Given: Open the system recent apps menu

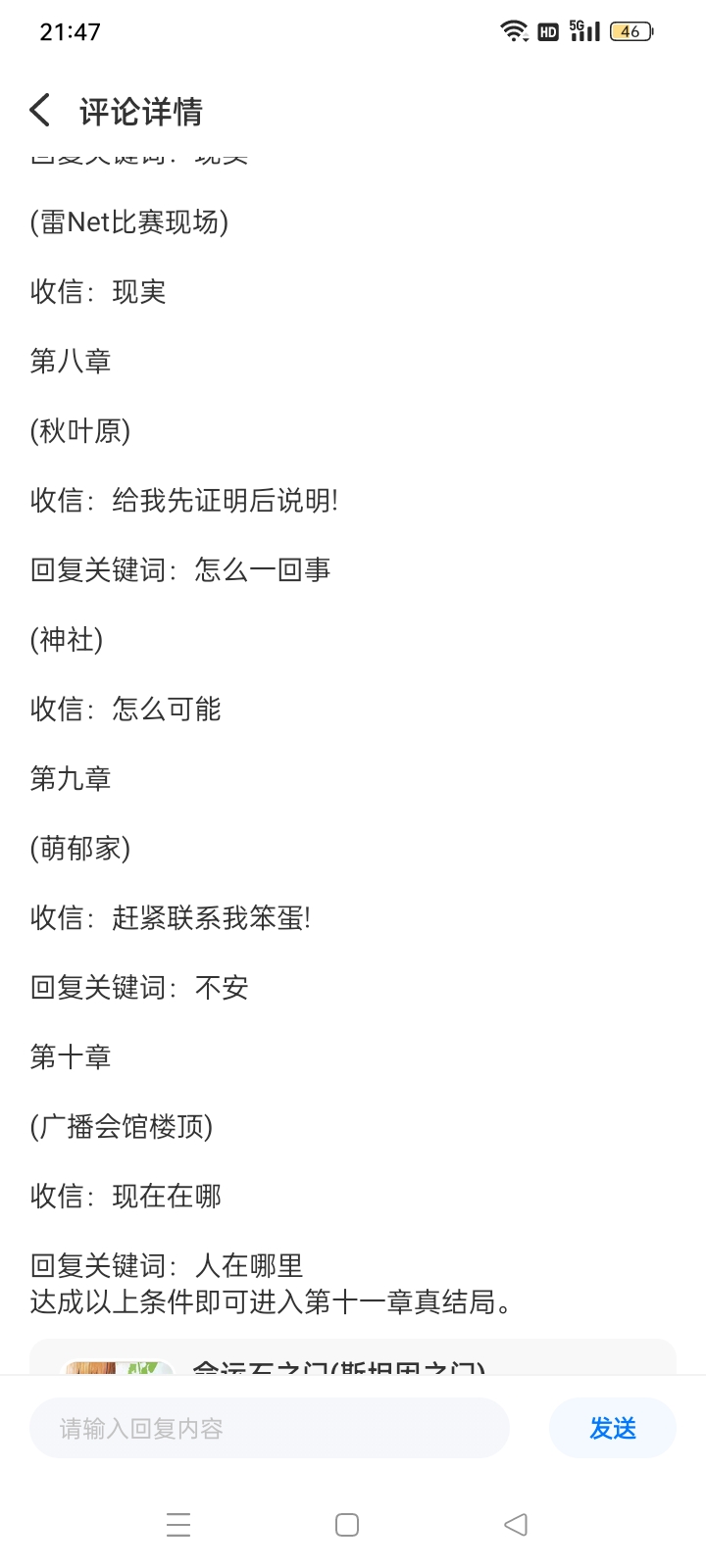Looking at the screenshot, I should coord(178,1525).
